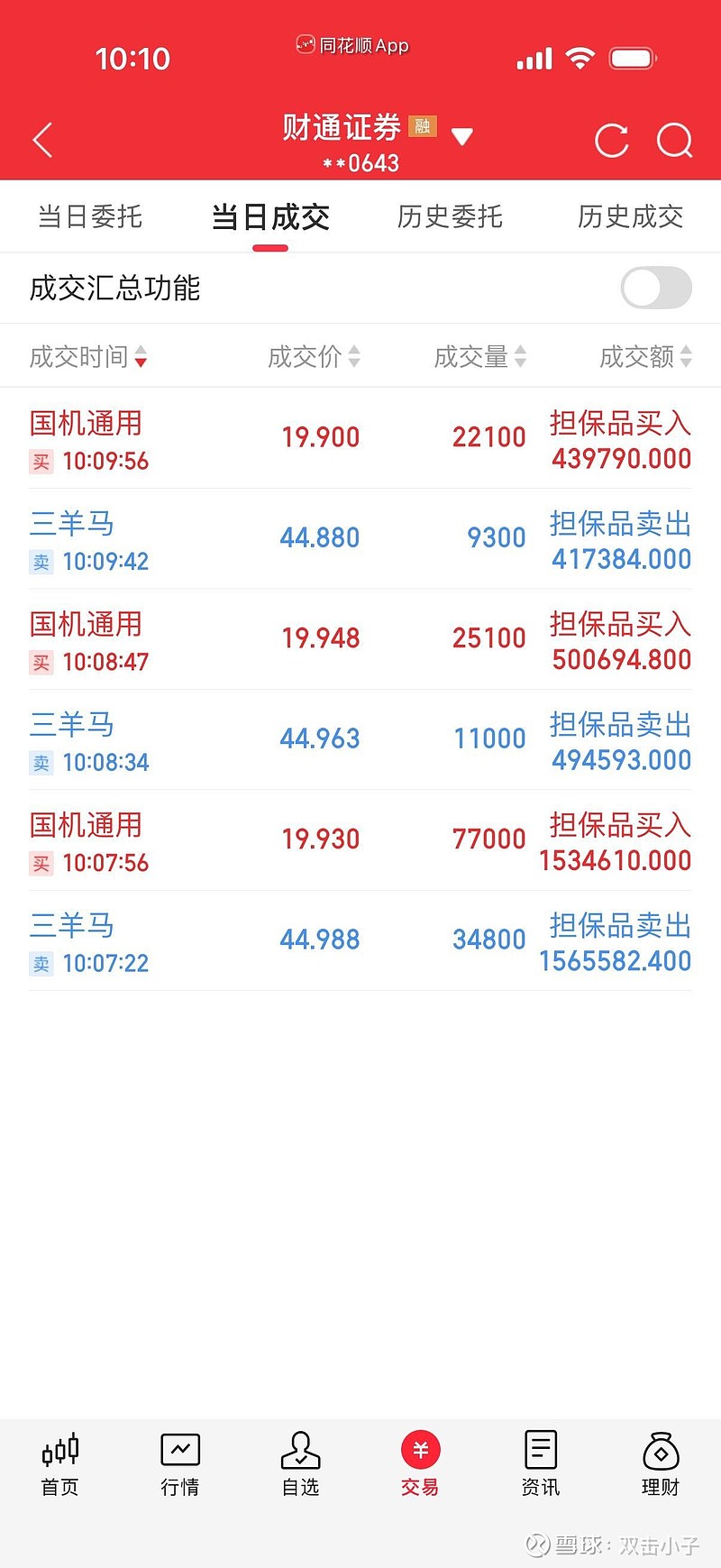Go back using the top-left arrow
The height and width of the screenshot is (1568, 721).
(x=42, y=140)
